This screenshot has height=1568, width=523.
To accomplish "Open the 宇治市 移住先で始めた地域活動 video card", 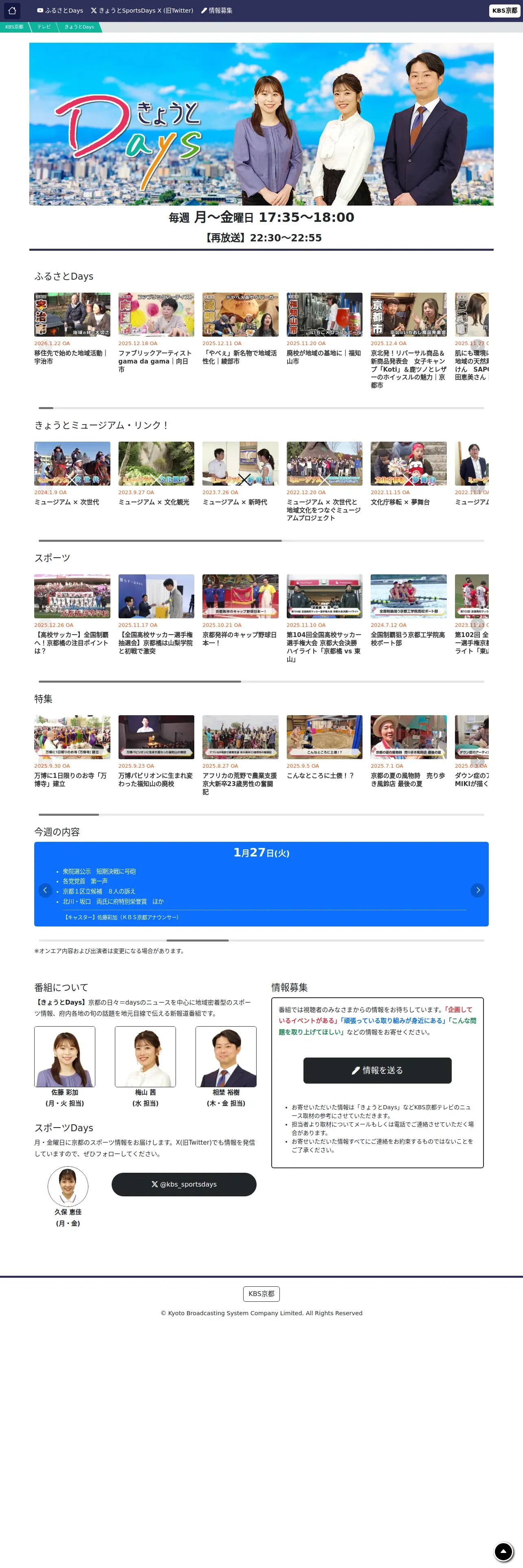I will tap(72, 328).
